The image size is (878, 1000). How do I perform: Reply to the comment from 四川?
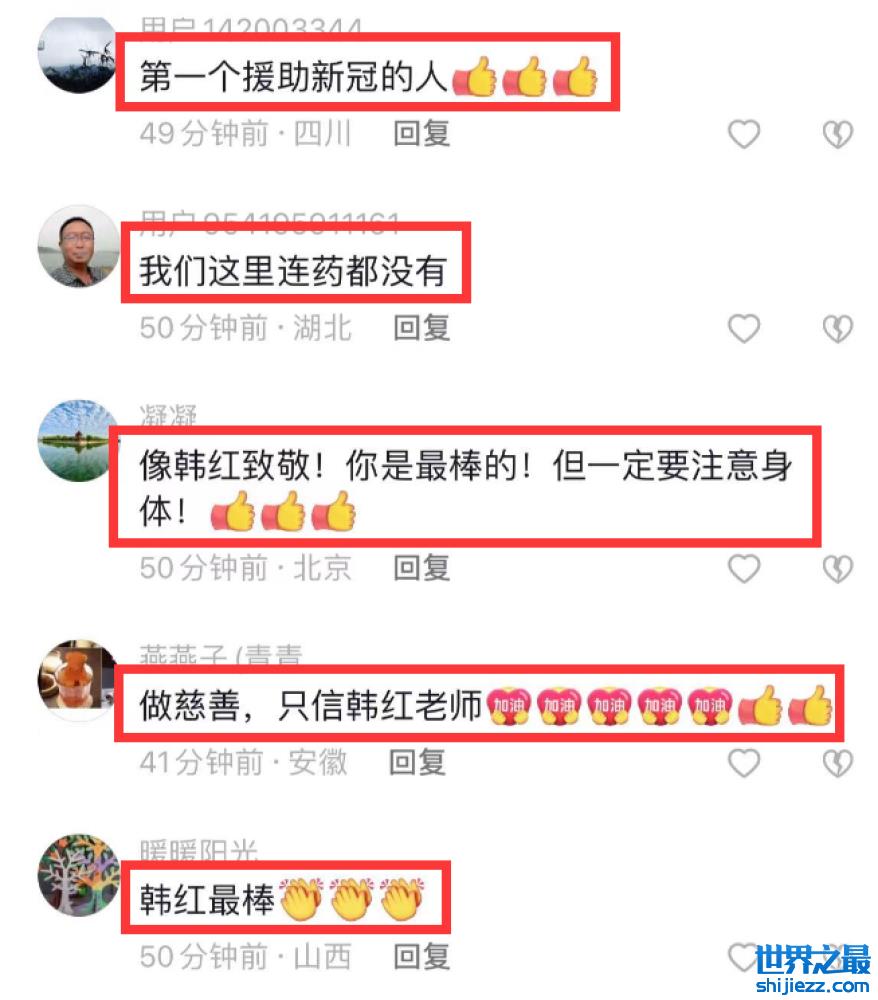coord(421,134)
